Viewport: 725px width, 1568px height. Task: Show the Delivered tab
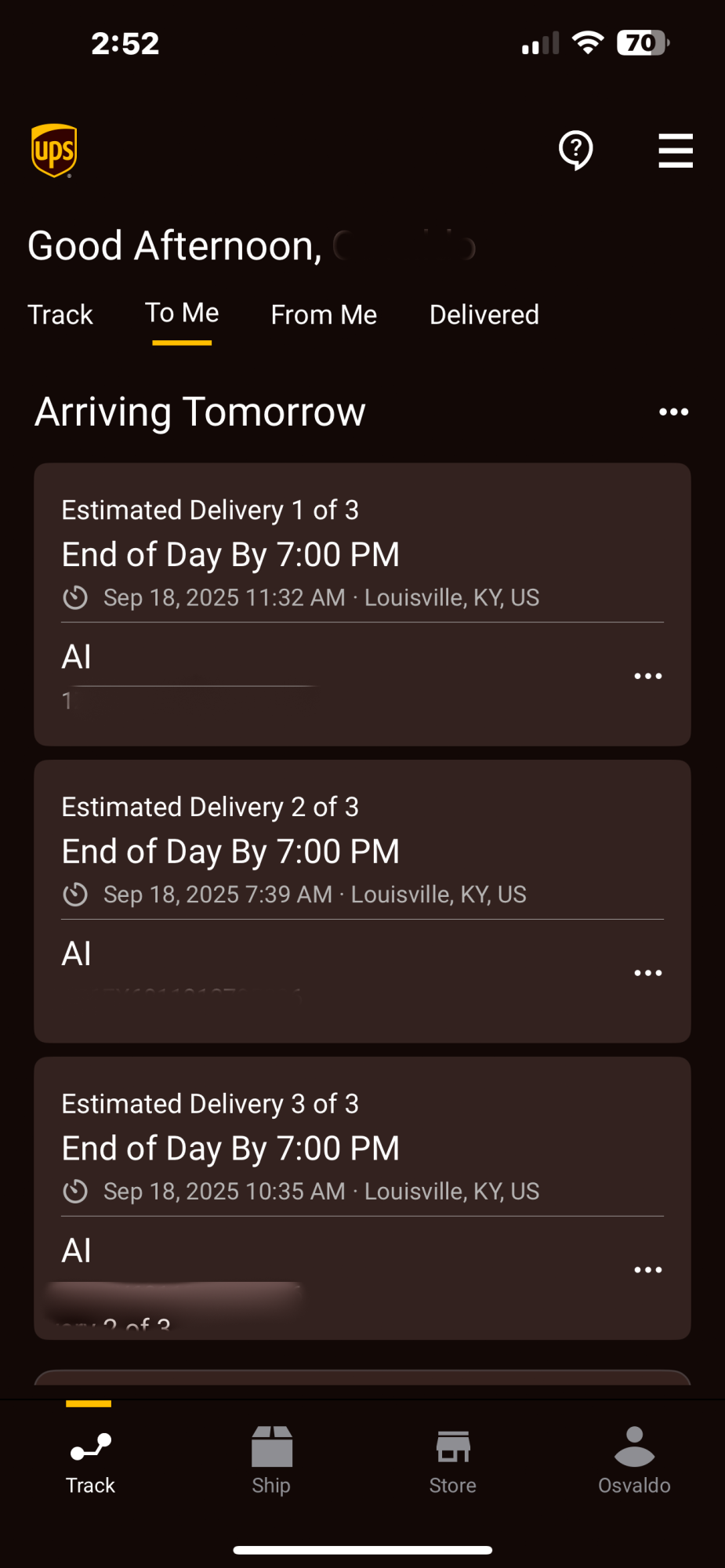coord(484,314)
